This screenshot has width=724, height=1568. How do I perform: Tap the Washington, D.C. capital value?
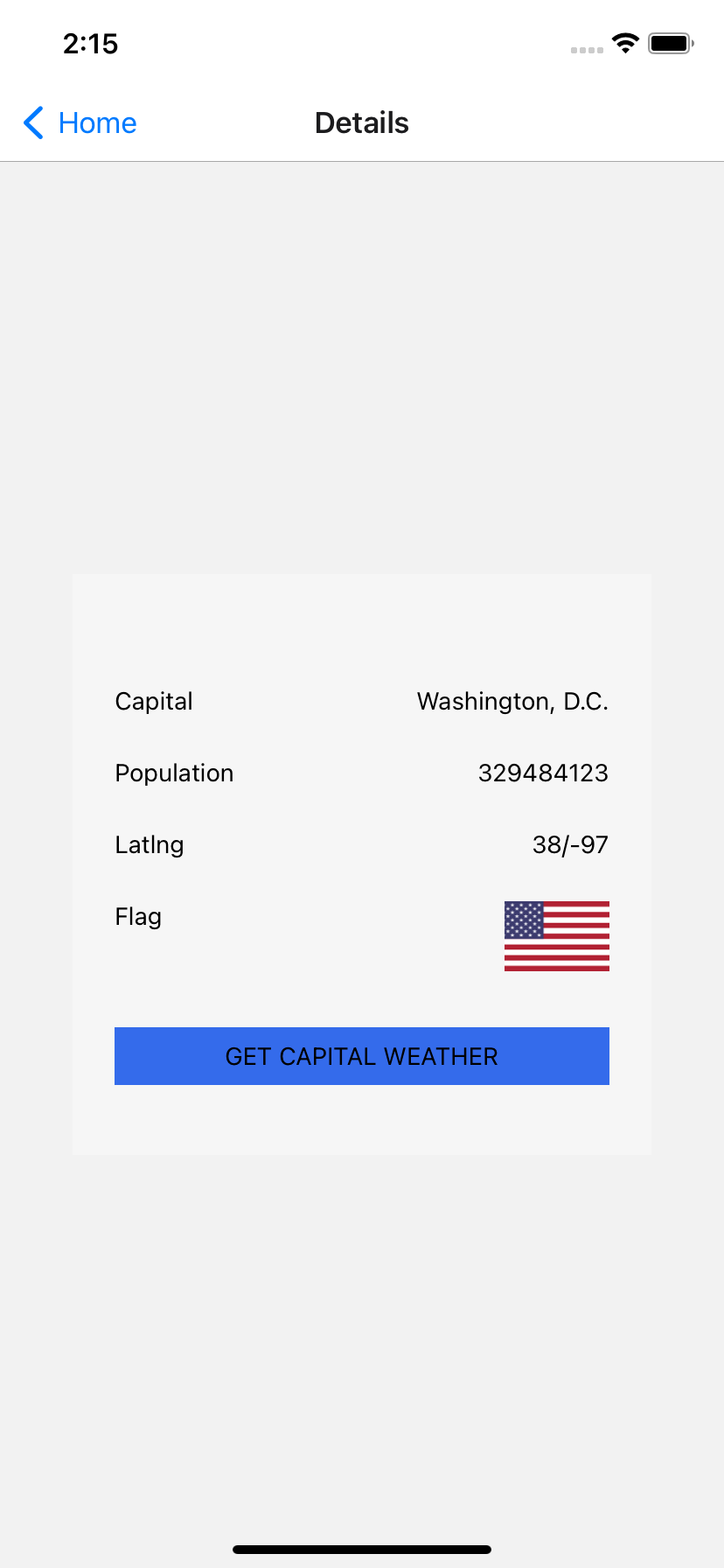[512, 701]
